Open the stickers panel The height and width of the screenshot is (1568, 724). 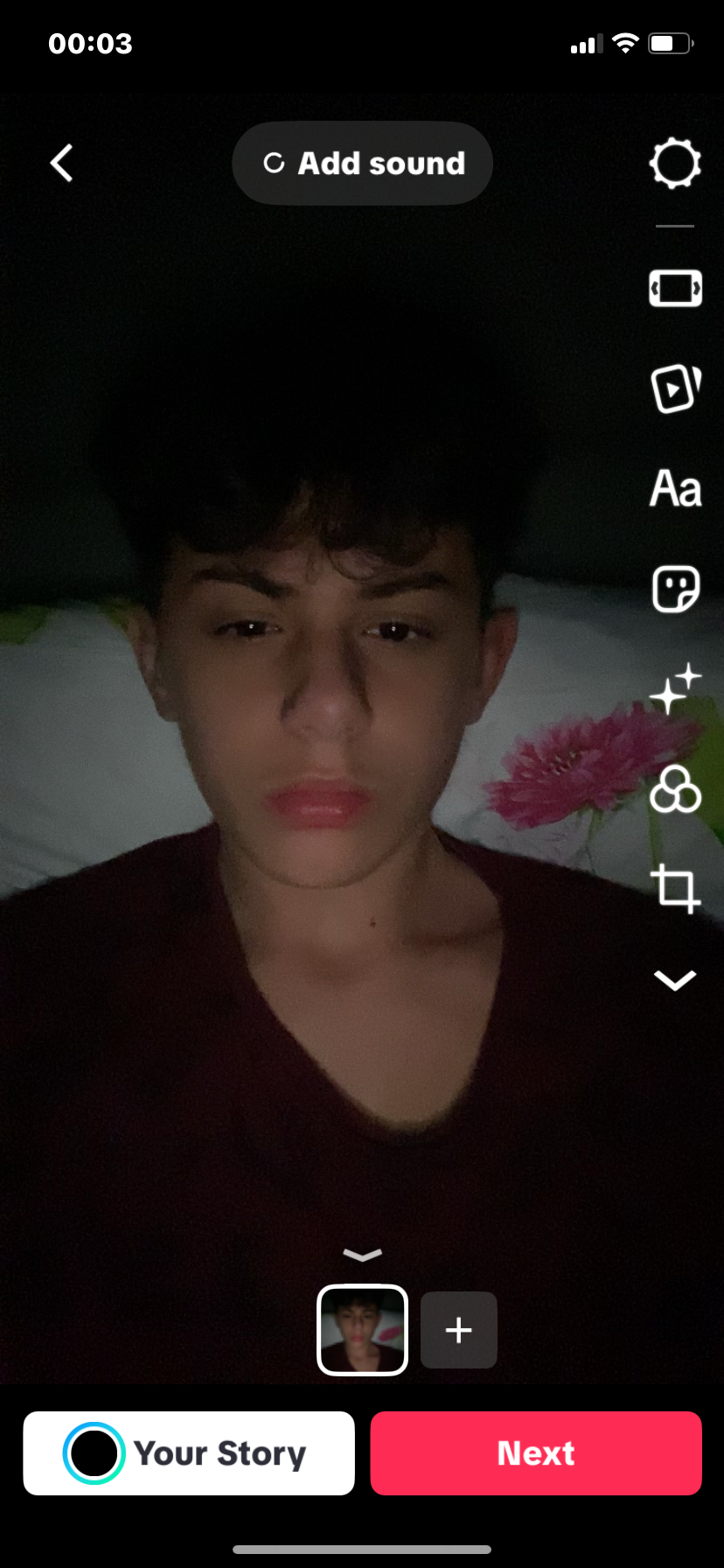point(675,589)
